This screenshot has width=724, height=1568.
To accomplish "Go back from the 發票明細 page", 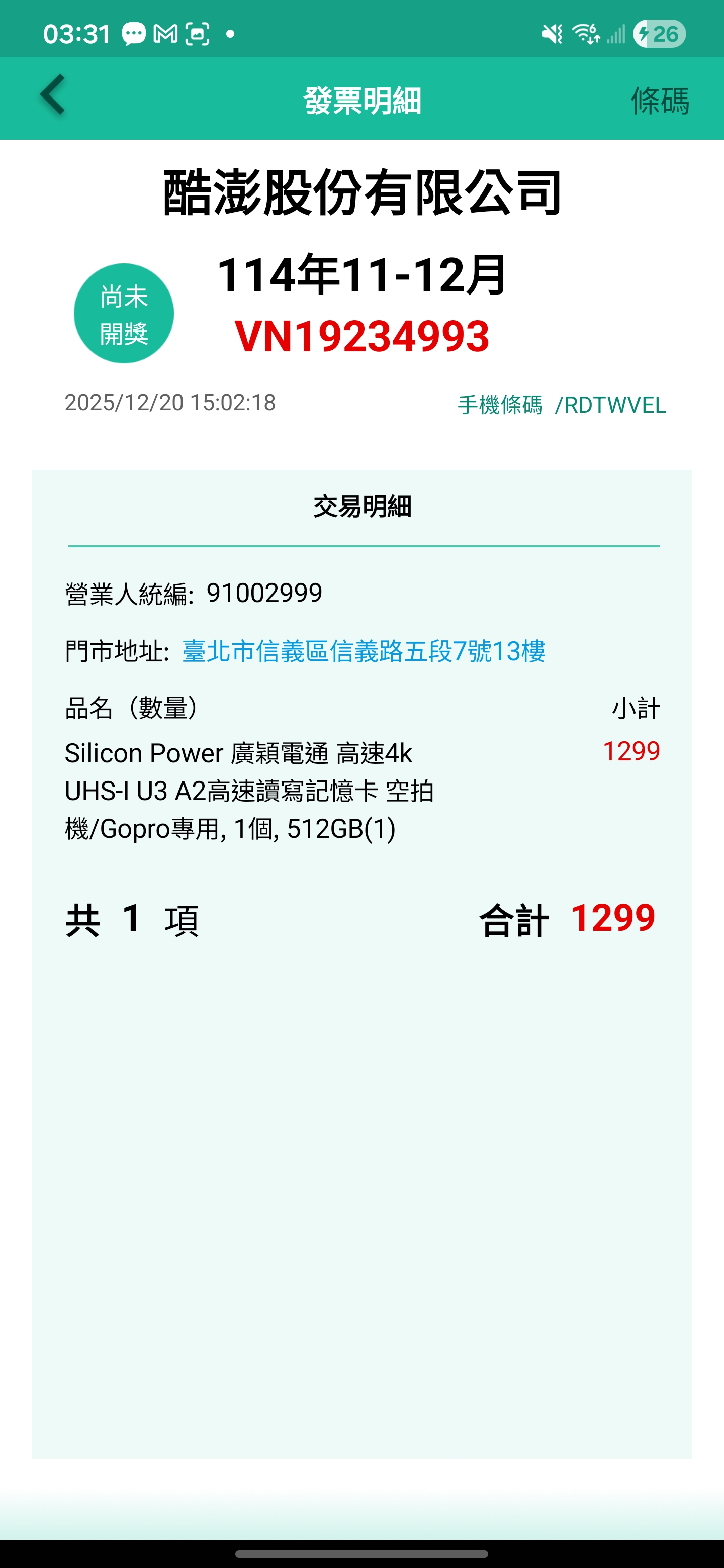I will pyautogui.click(x=53, y=95).
